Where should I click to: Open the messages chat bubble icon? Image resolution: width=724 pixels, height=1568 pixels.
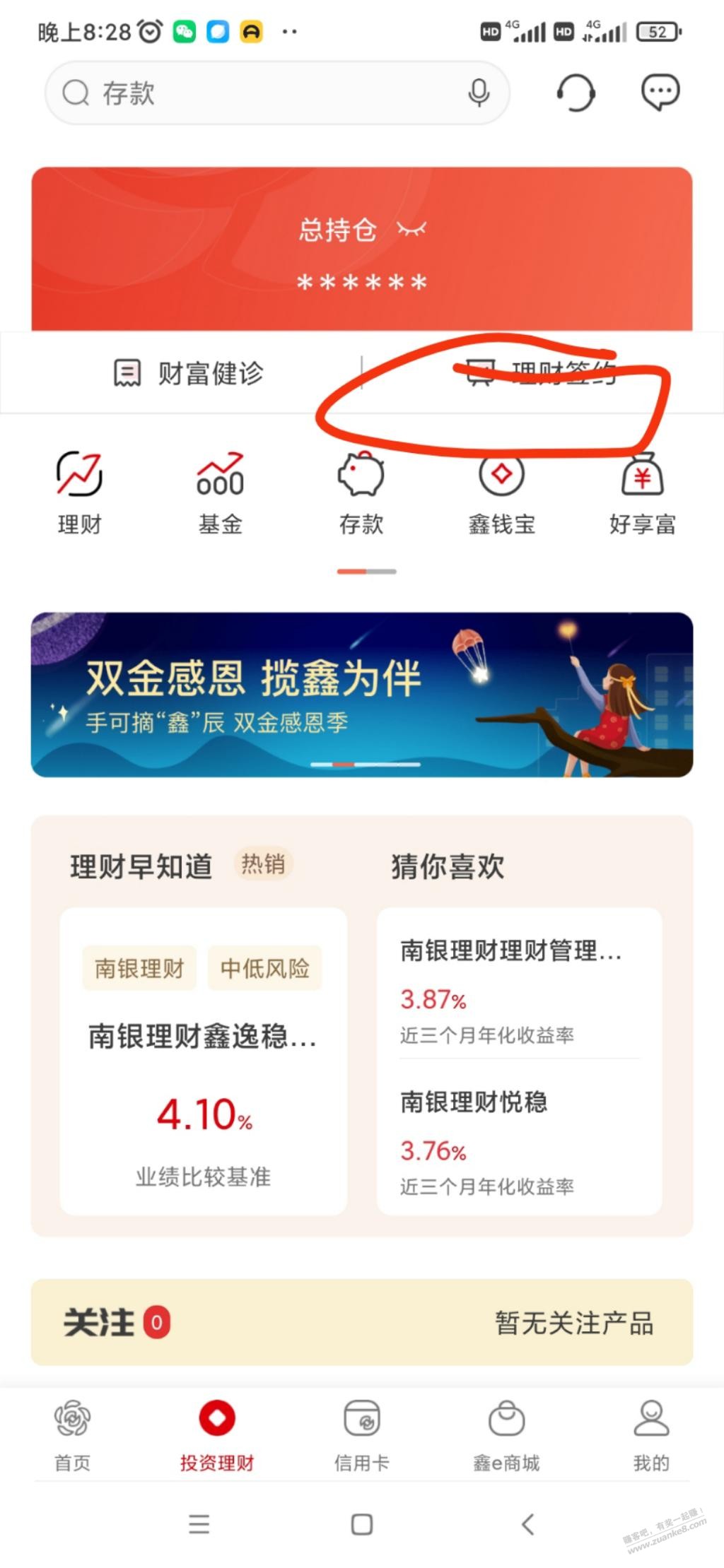(x=660, y=92)
